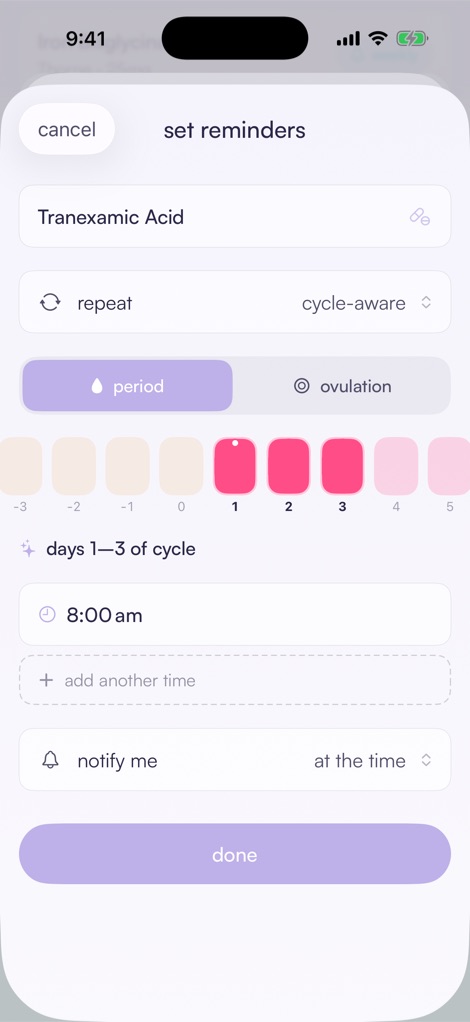
Task: Confirm reminders with done
Action: (235, 854)
